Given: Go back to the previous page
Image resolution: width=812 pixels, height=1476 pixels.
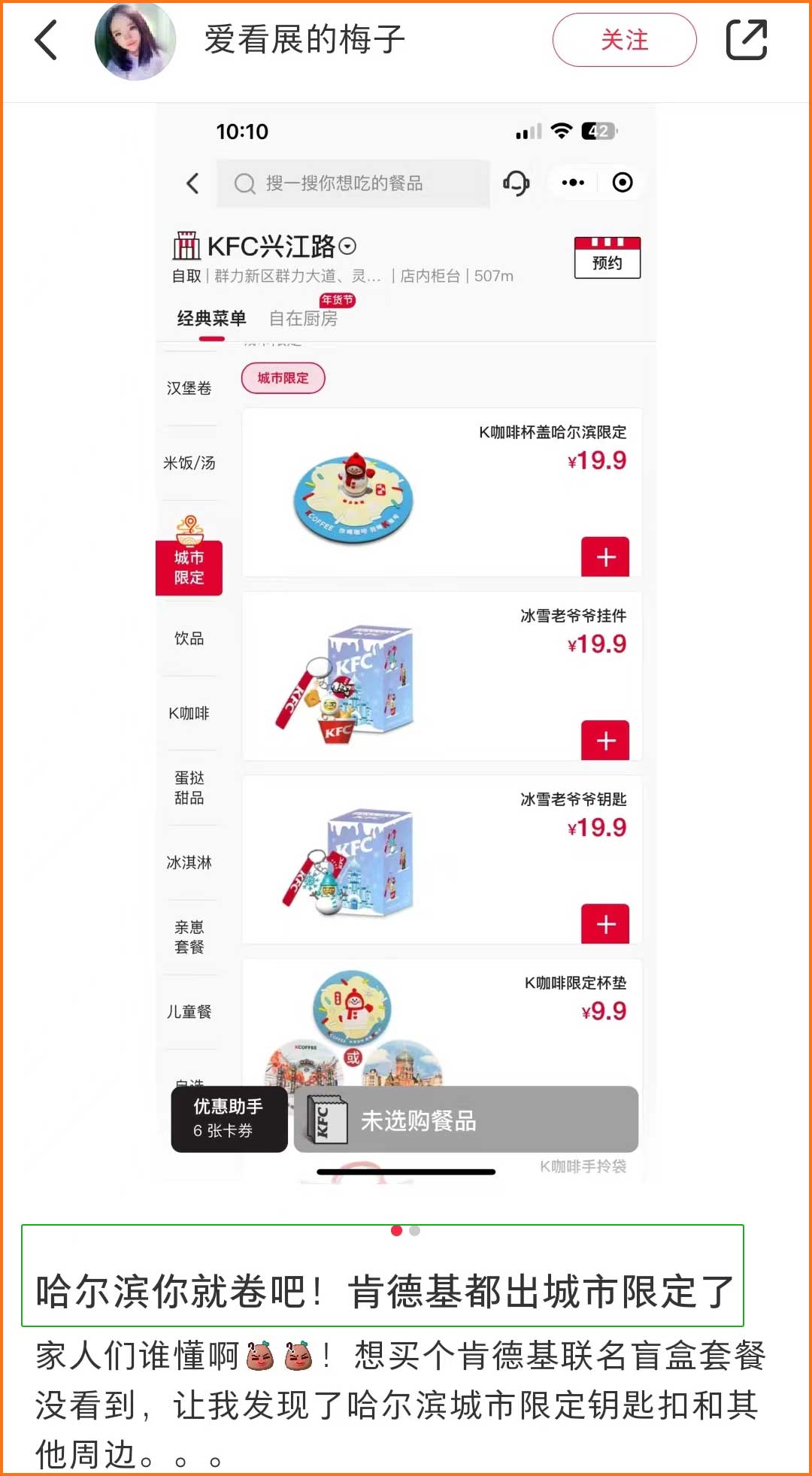Looking at the screenshot, I should 46,40.
